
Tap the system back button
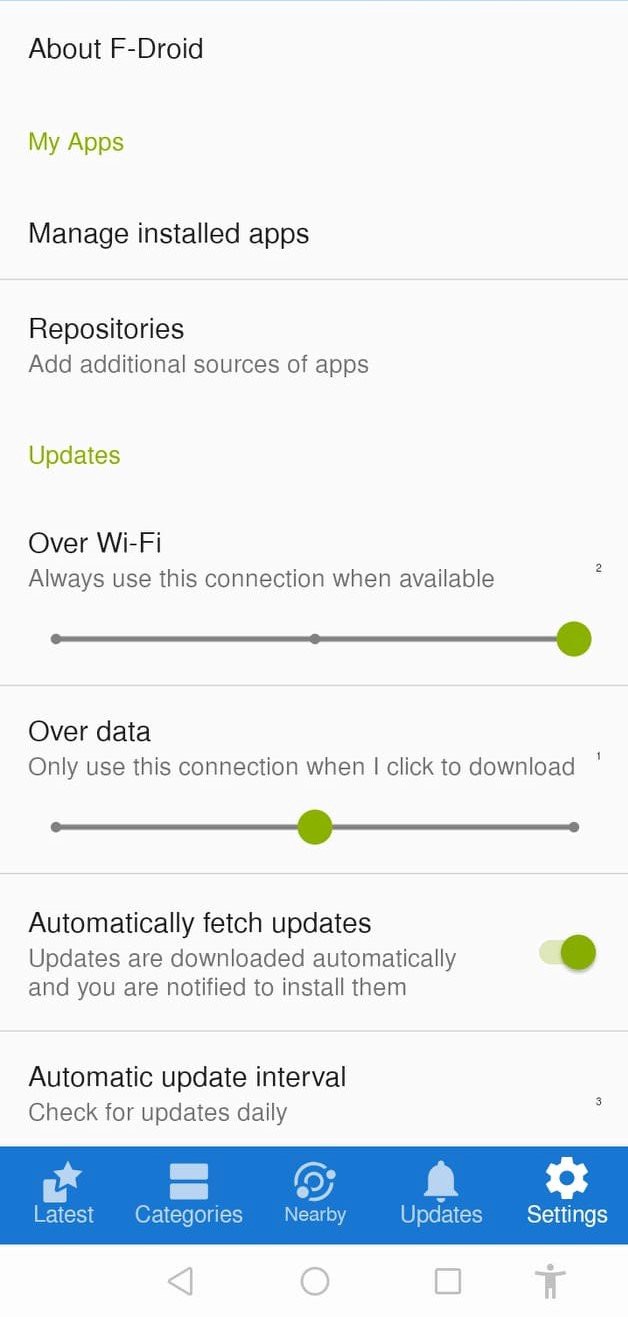(x=180, y=1281)
